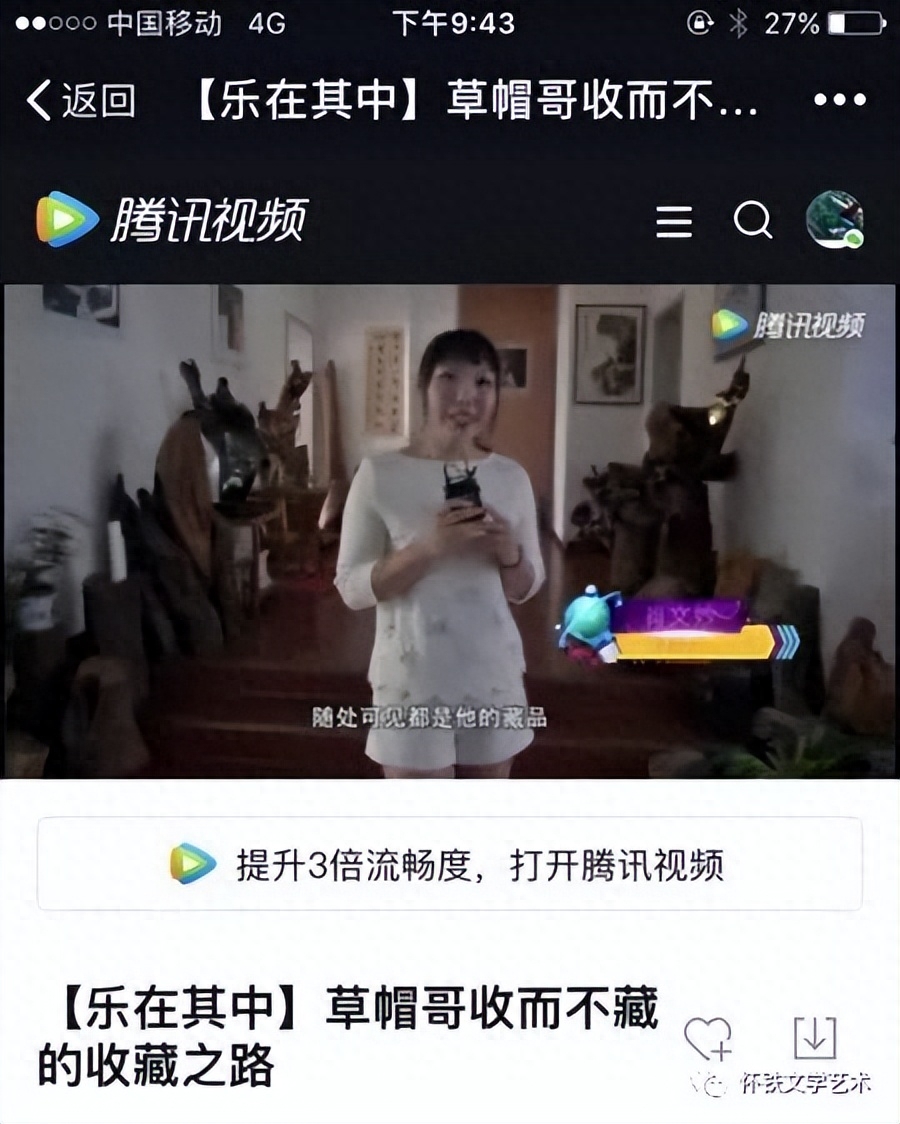Open the user profile avatar
900x1124 pixels.
(834, 219)
